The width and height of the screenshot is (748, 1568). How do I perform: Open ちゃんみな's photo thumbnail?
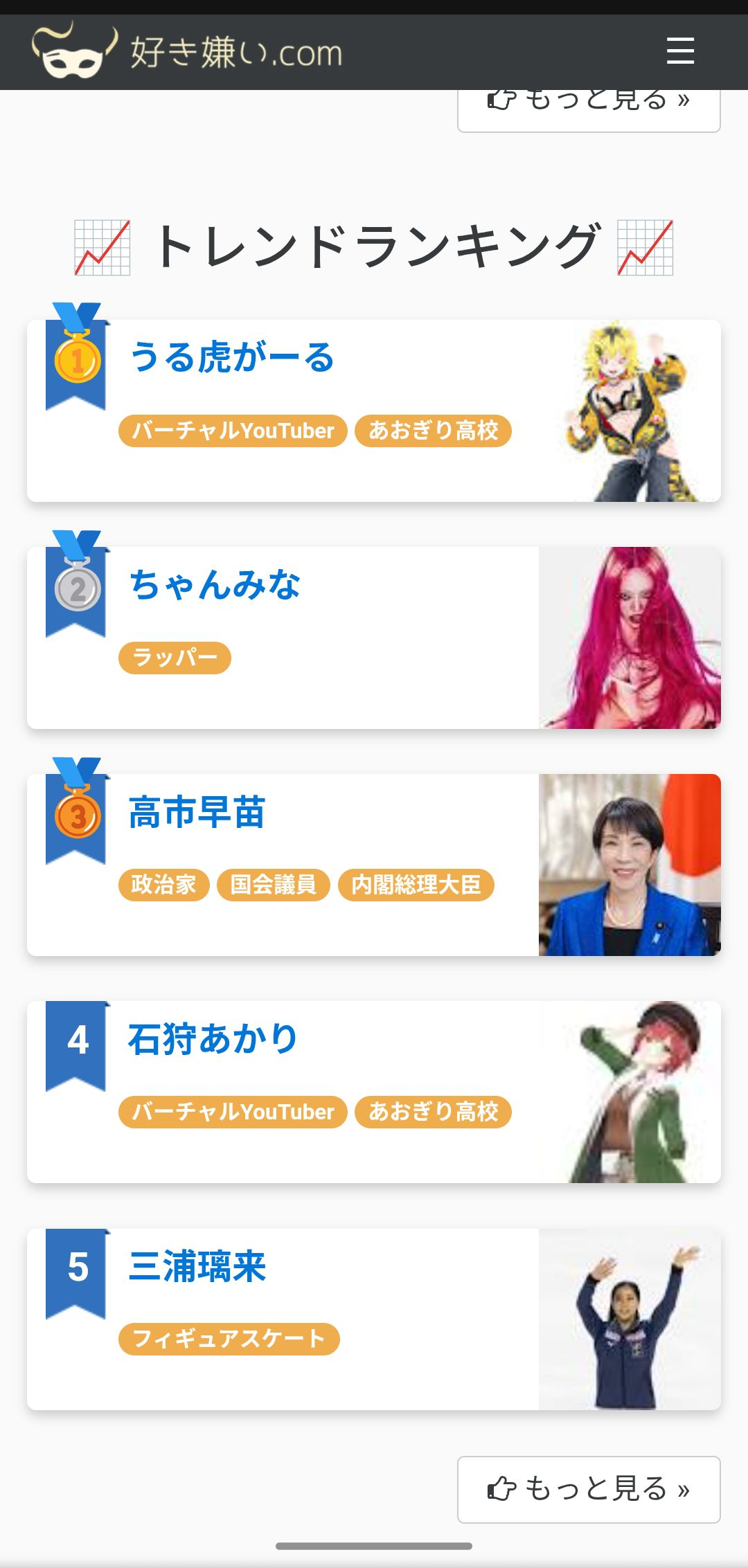click(x=630, y=638)
